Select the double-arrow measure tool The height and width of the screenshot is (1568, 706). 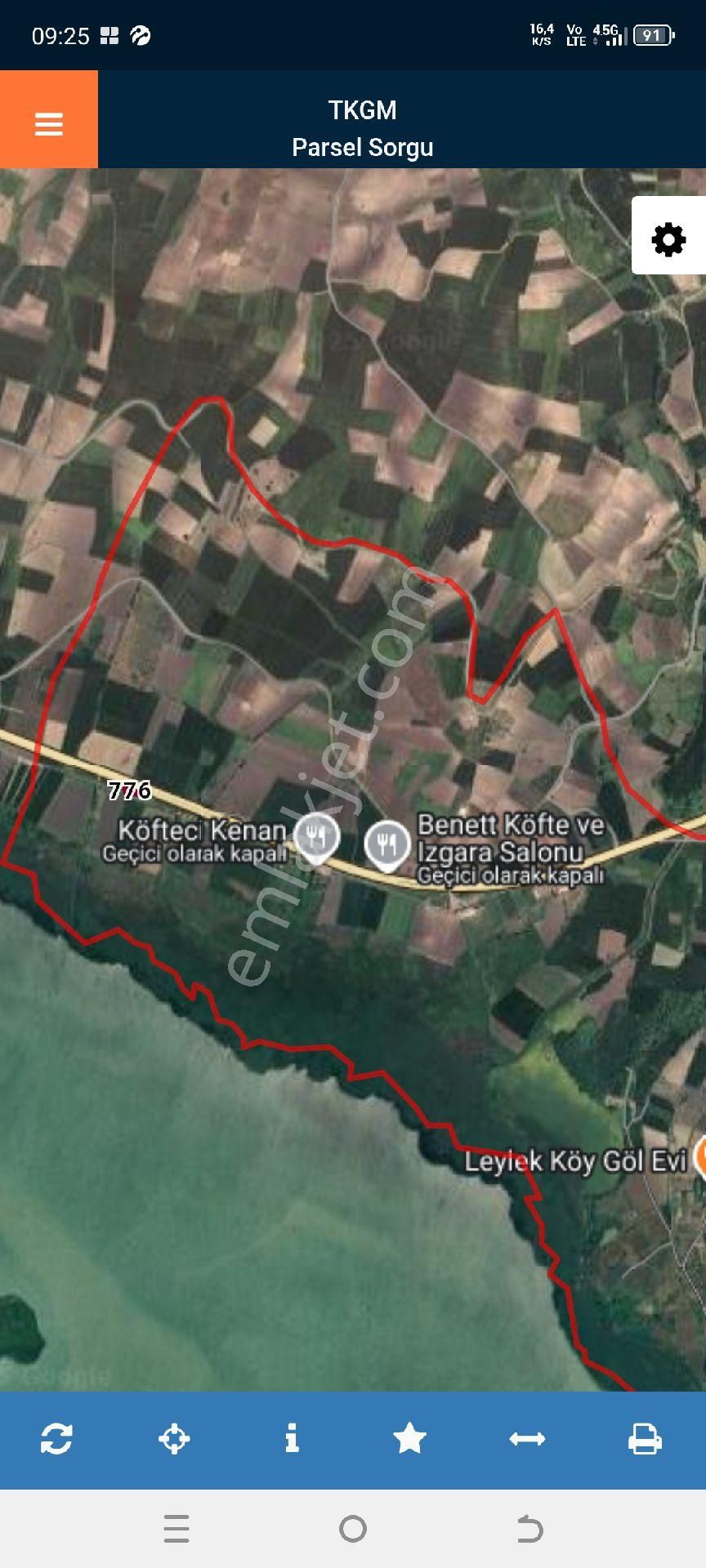(527, 1438)
